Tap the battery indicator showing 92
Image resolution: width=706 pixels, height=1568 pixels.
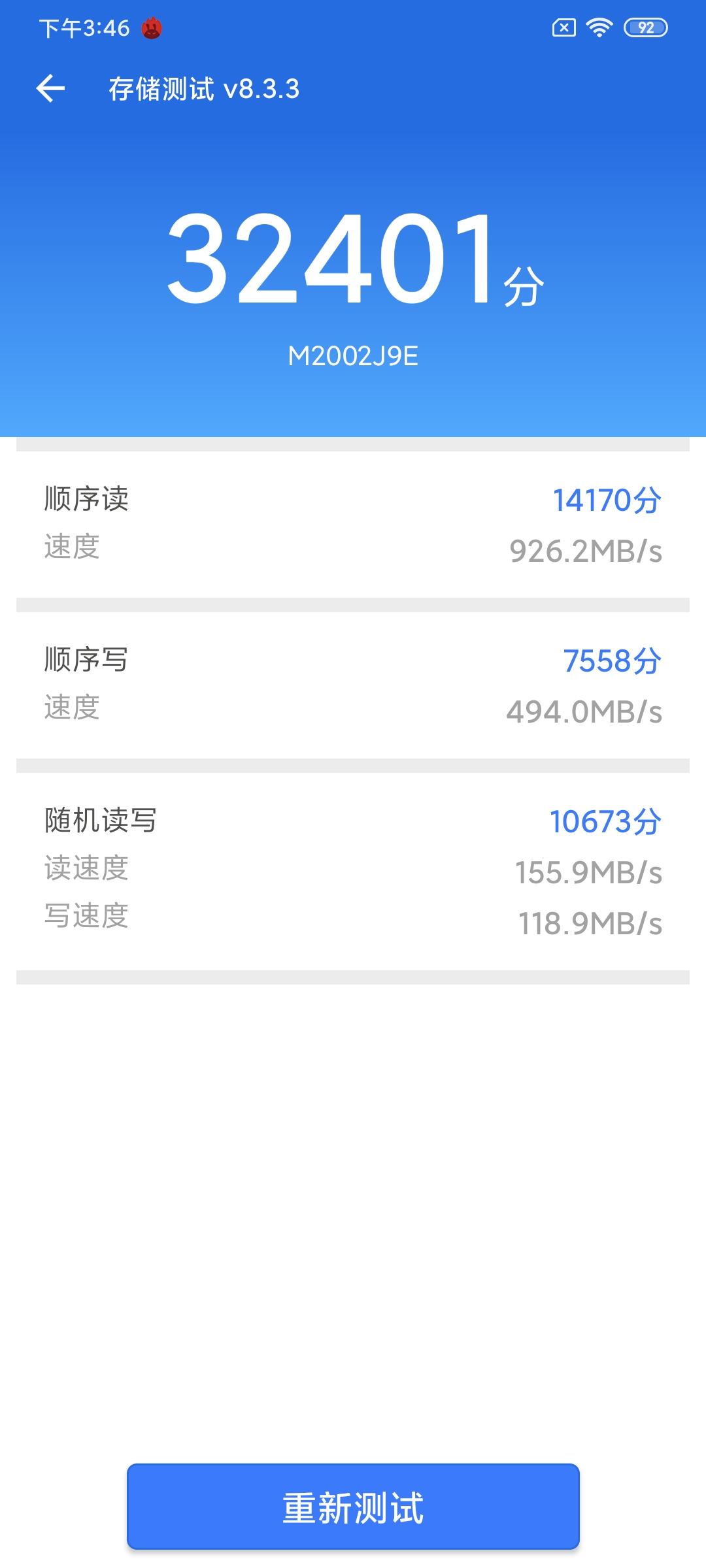647,29
